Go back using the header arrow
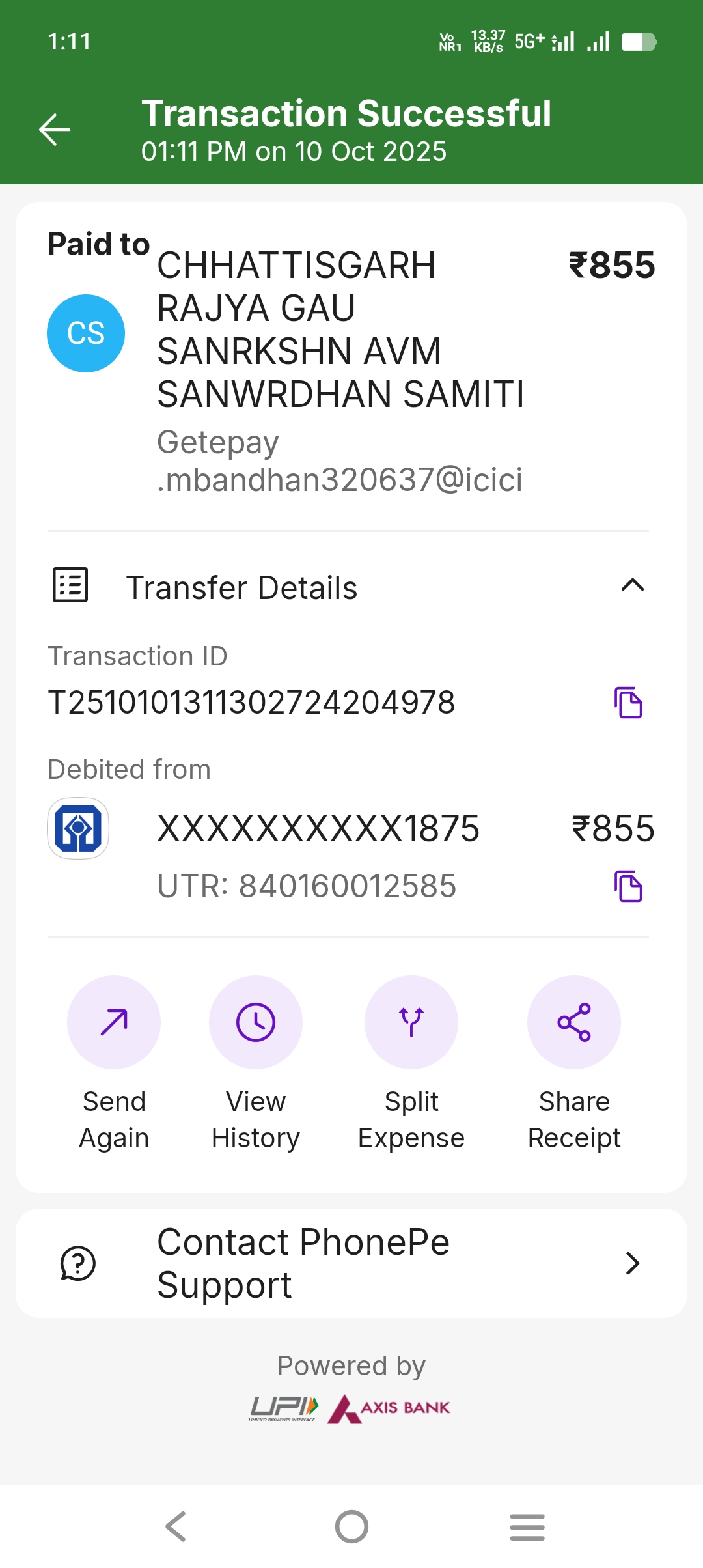The height and width of the screenshot is (1568, 703). coord(55,130)
